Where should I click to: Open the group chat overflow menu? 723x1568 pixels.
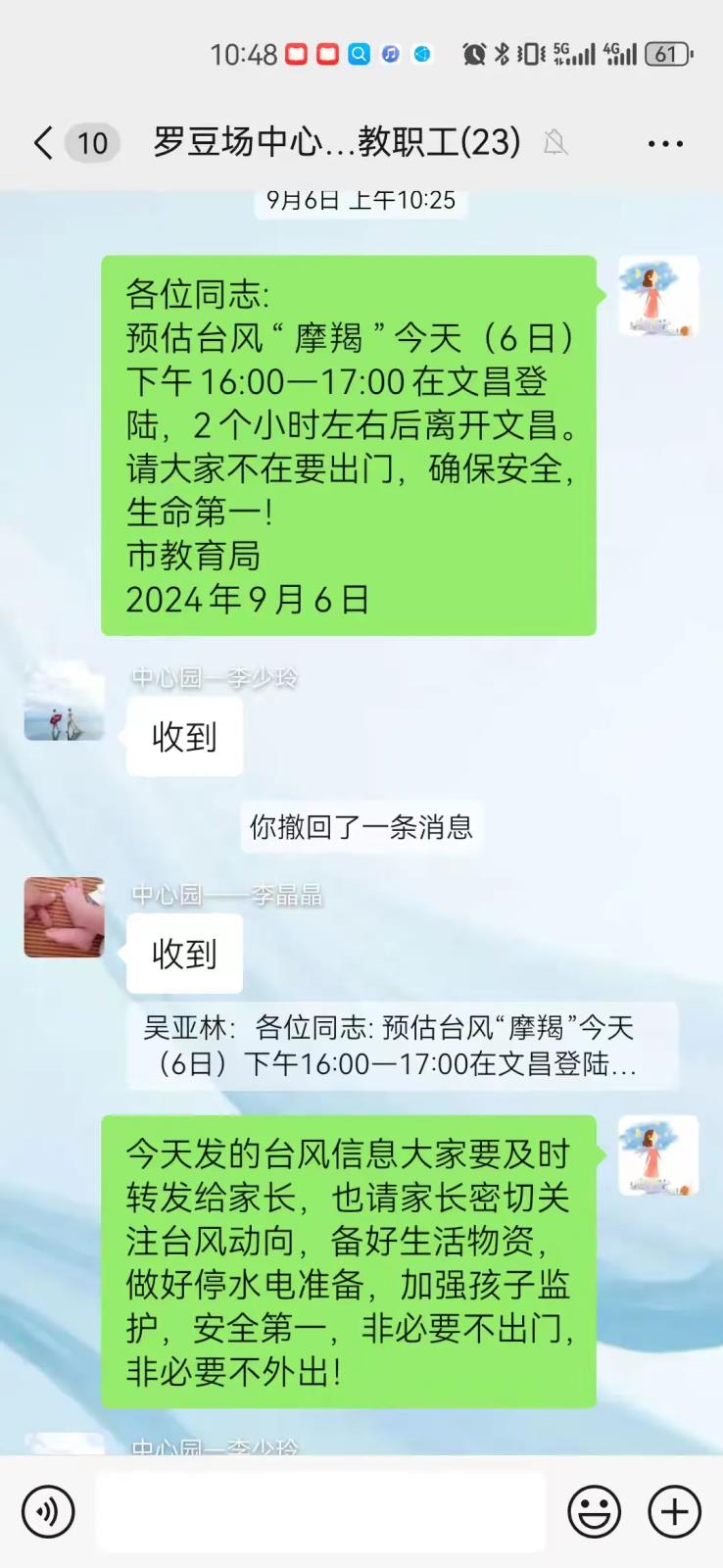click(665, 144)
